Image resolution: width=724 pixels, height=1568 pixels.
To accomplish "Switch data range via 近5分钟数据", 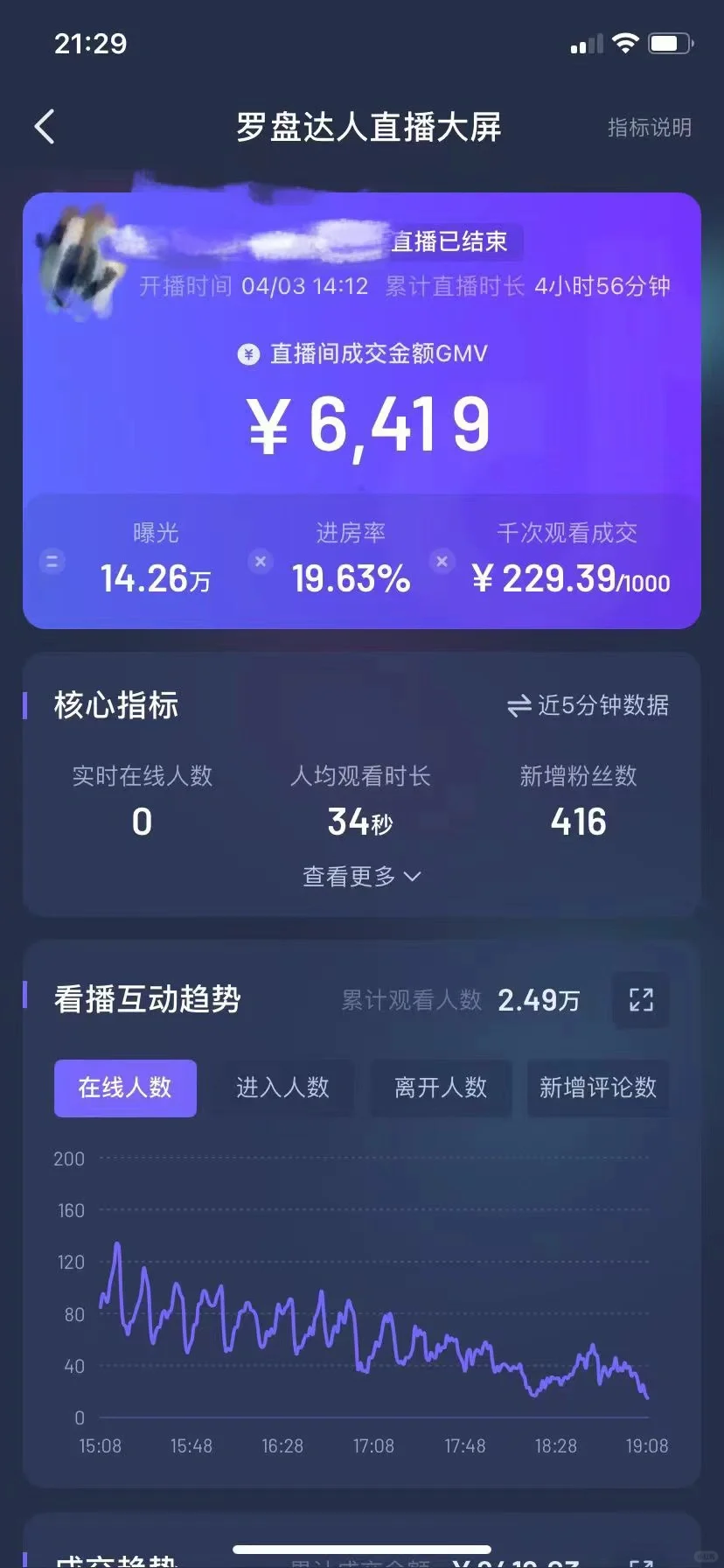I will [588, 705].
